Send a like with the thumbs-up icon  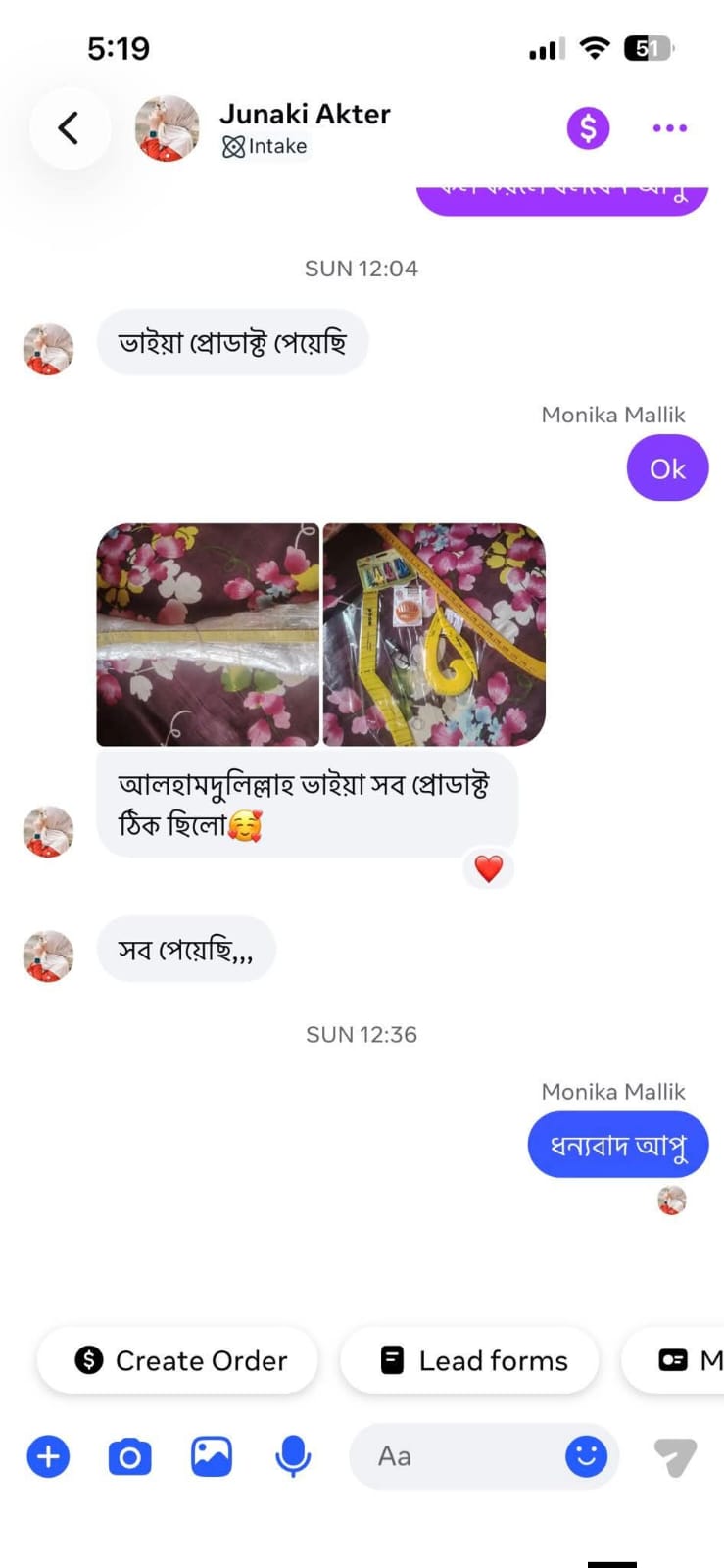(676, 1456)
